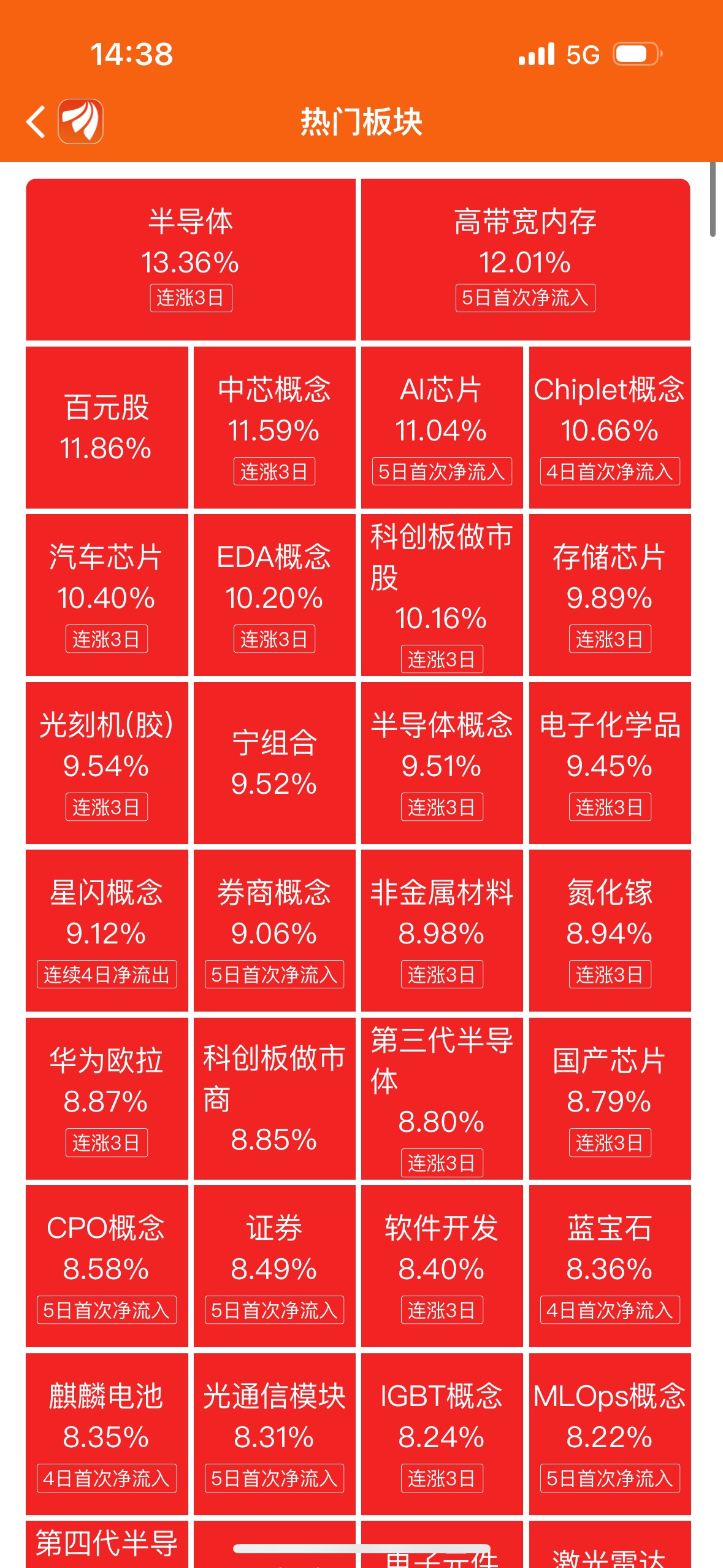Open the 宁组合 sector tile
Screen dimensions: 723x1568
coord(274,763)
